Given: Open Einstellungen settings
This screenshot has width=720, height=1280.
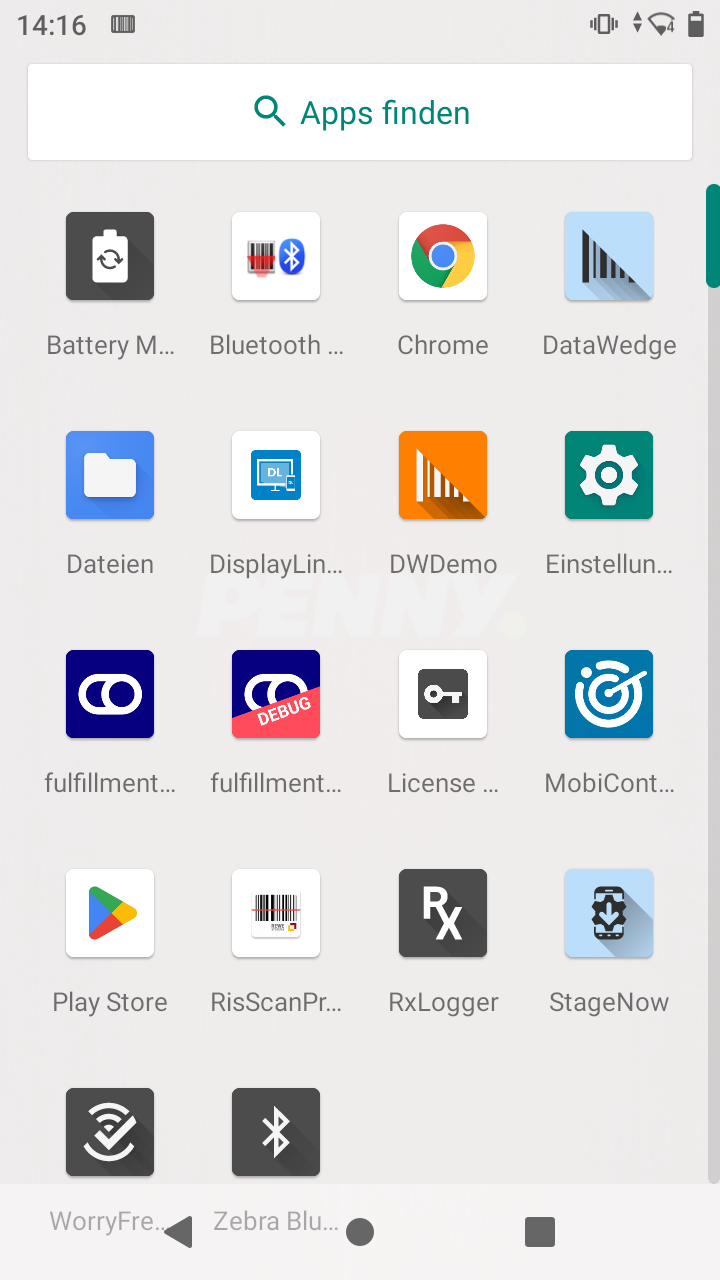Looking at the screenshot, I should pyautogui.click(x=609, y=475).
